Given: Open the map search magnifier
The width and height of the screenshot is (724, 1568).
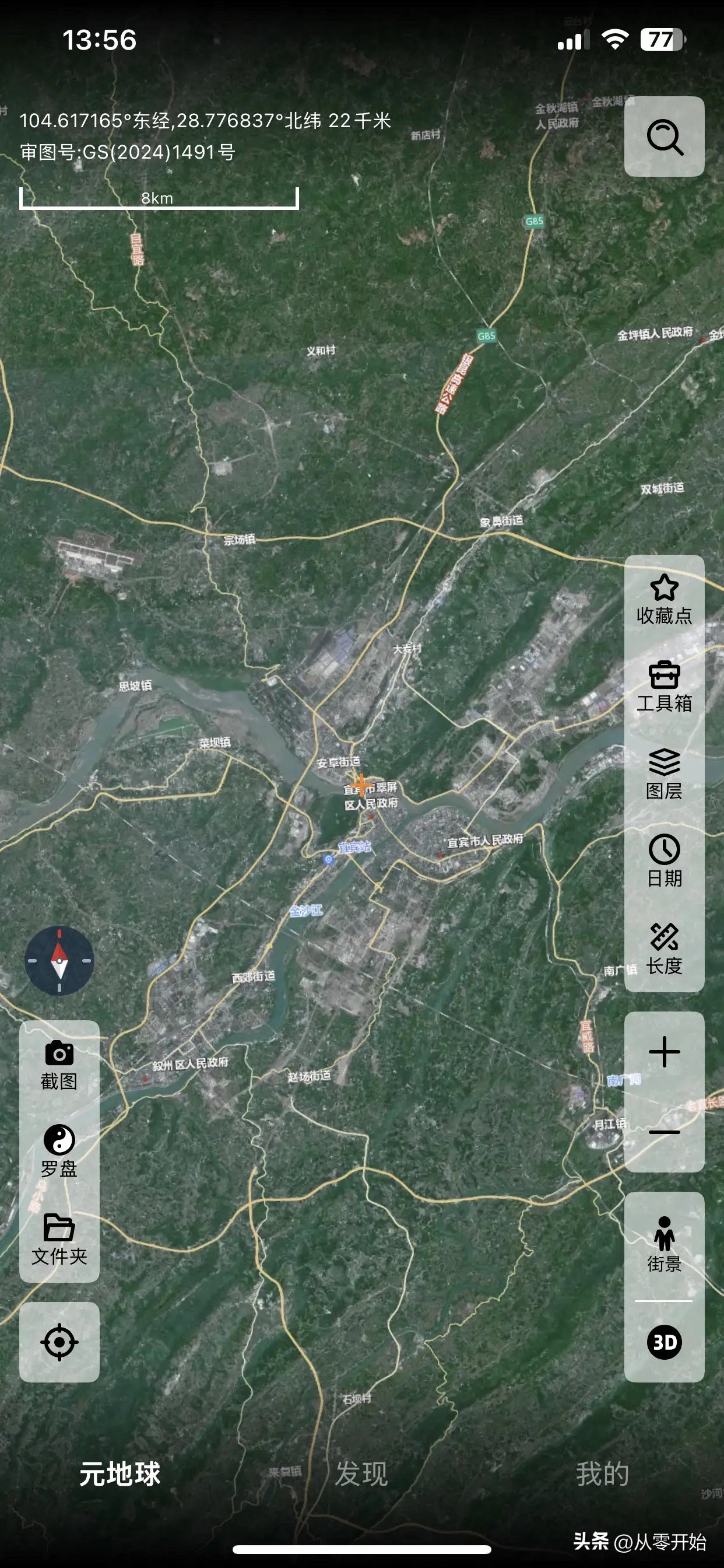Looking at the screenshot, I should [665, 137].
